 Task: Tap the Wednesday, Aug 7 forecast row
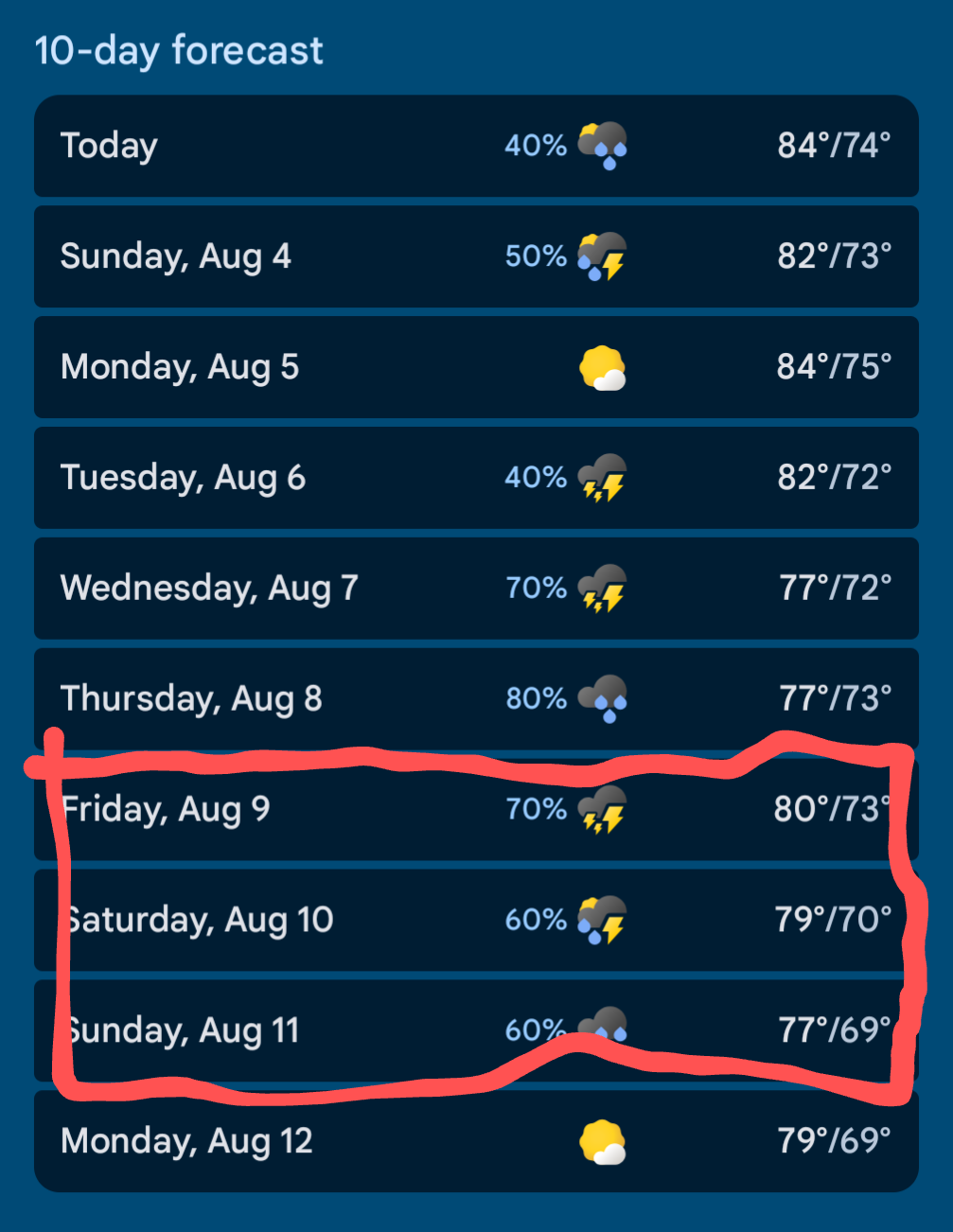point(476,589)
